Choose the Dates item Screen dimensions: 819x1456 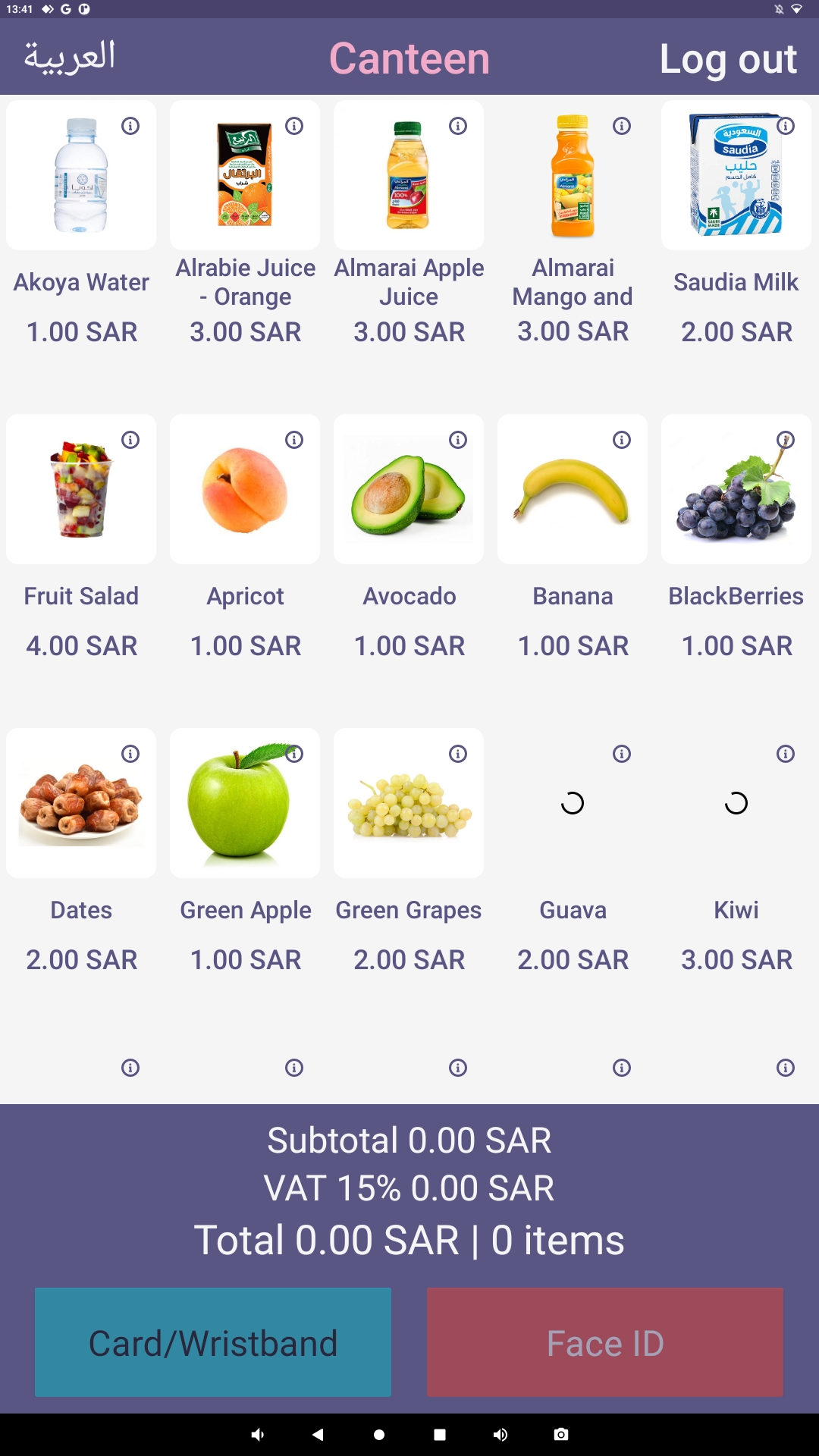coord(81,803)
